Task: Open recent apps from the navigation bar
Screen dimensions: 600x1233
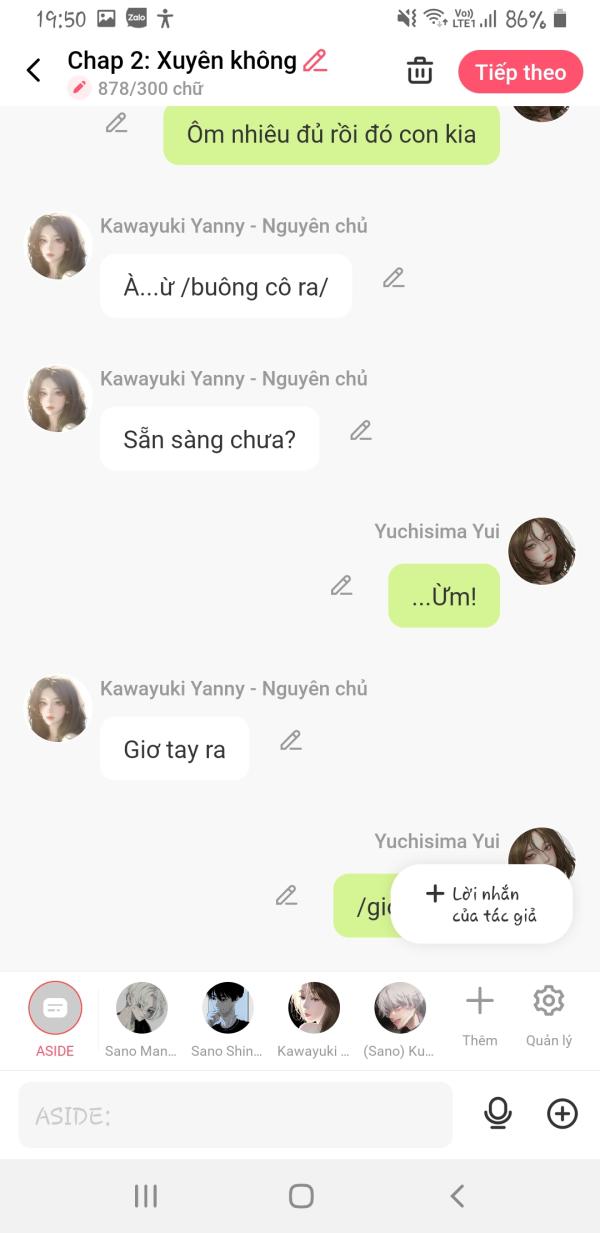Action: 146,1196
